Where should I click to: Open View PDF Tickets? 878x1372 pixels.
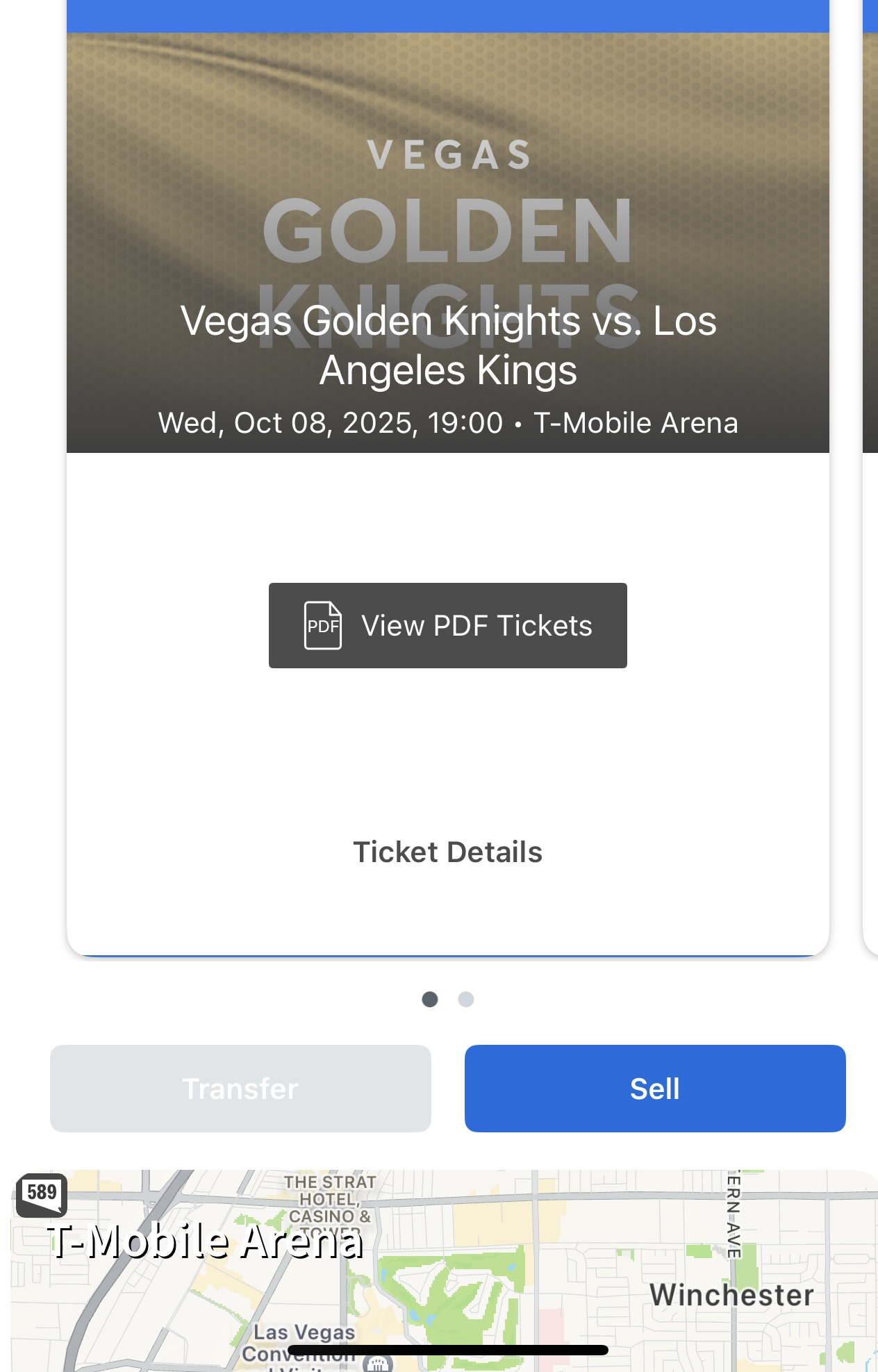[448, 625]
